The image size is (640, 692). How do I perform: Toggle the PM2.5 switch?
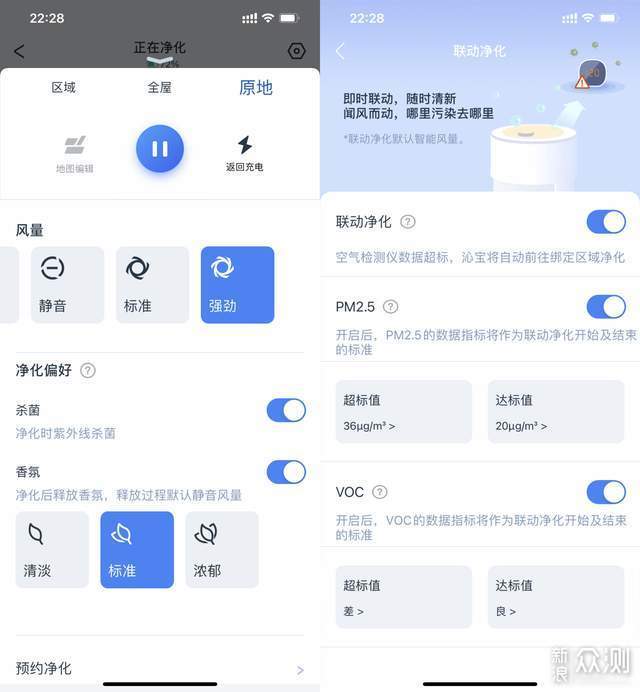tap(606, 306)
